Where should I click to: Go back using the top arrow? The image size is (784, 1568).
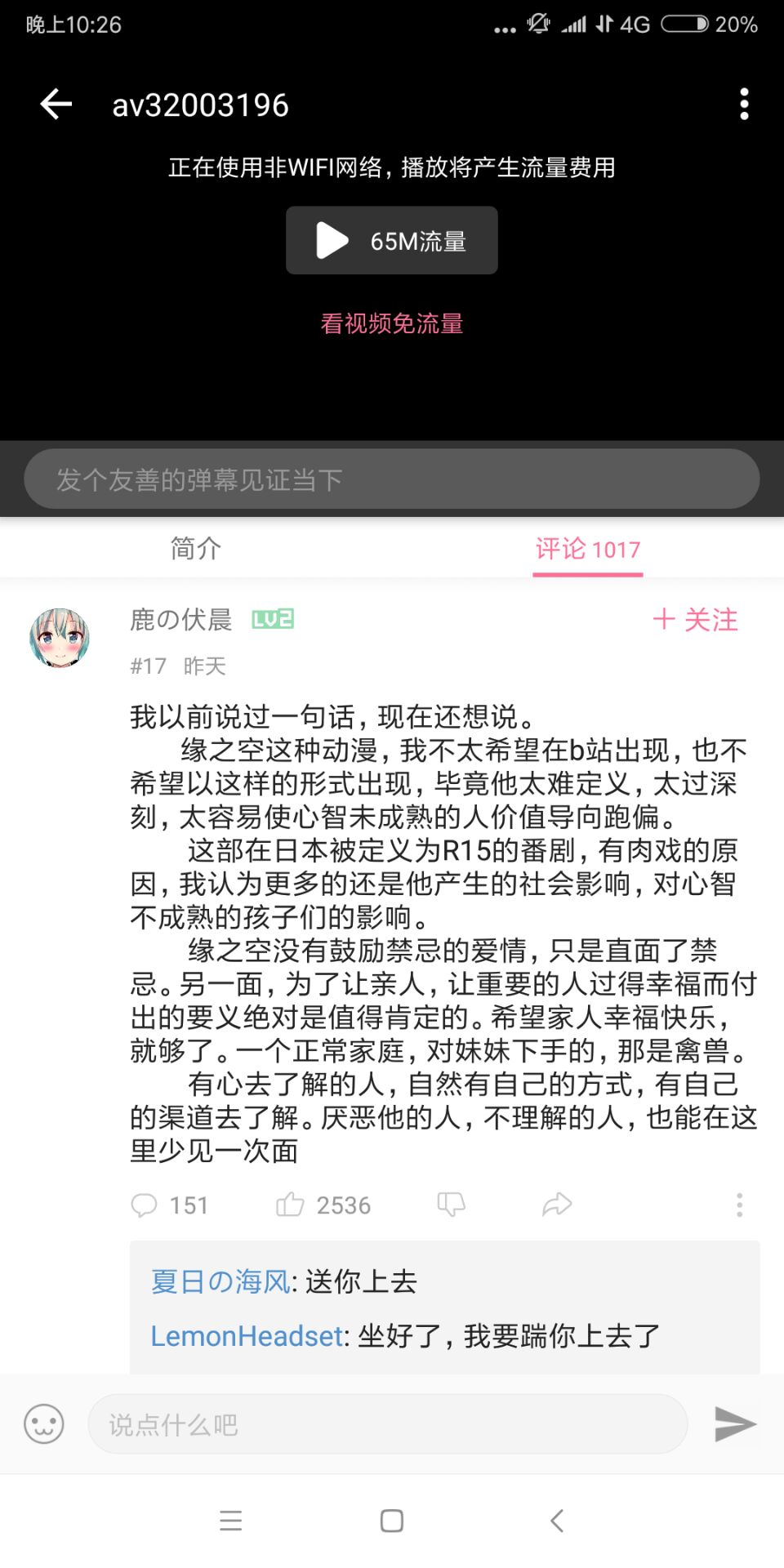coord(56,105)
